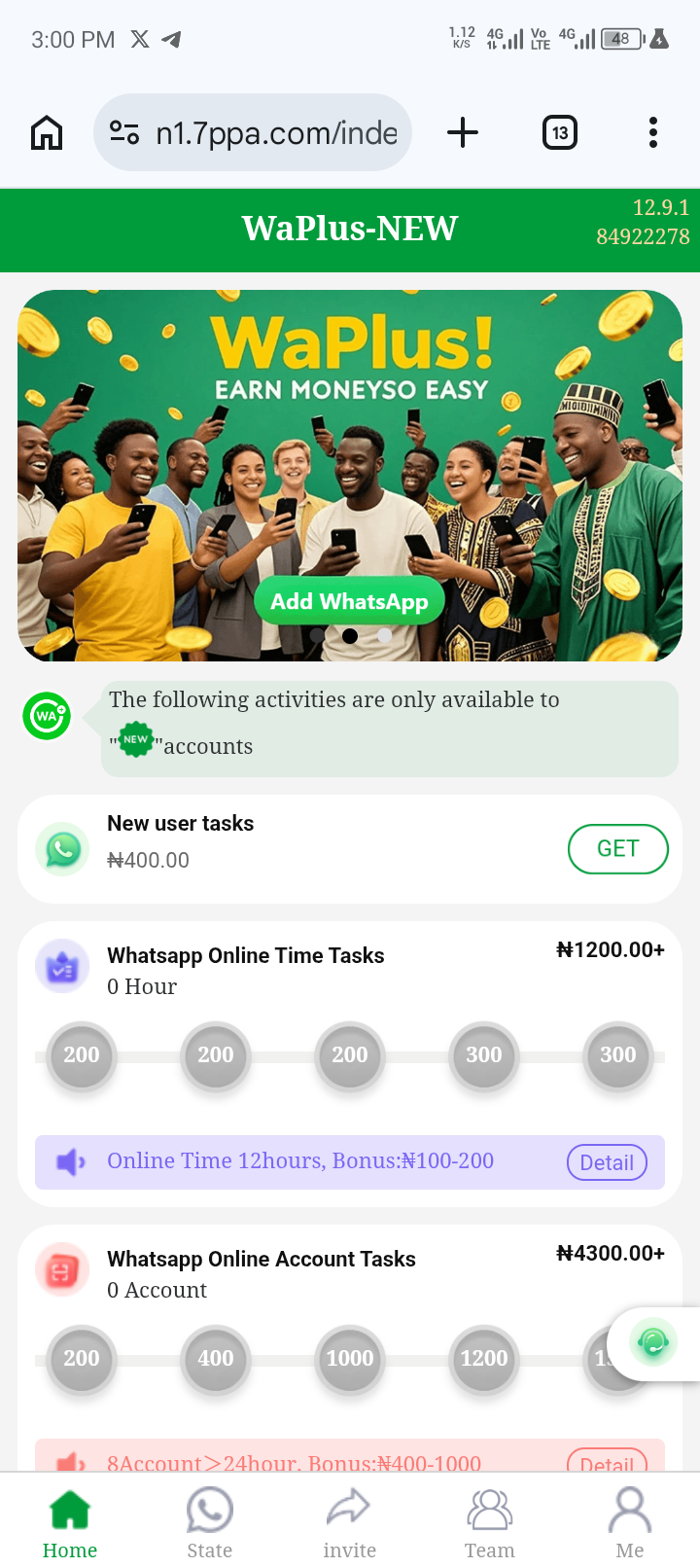View Detail for Online Time 12hours bonus
Viewport: 700px width, 1568px height.
pos(607,1162)
